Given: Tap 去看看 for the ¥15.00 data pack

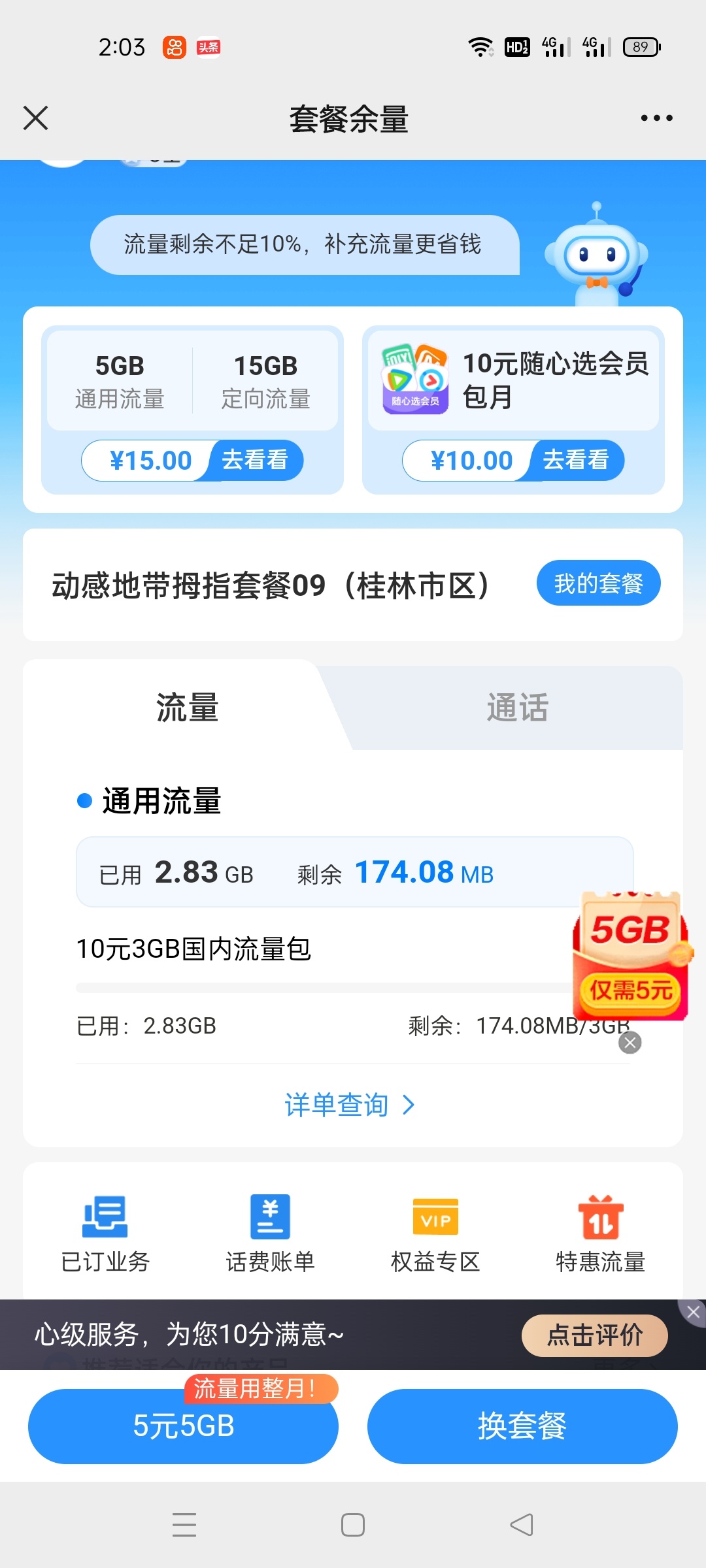Looking at the screenshot, I should coord(256,460).
